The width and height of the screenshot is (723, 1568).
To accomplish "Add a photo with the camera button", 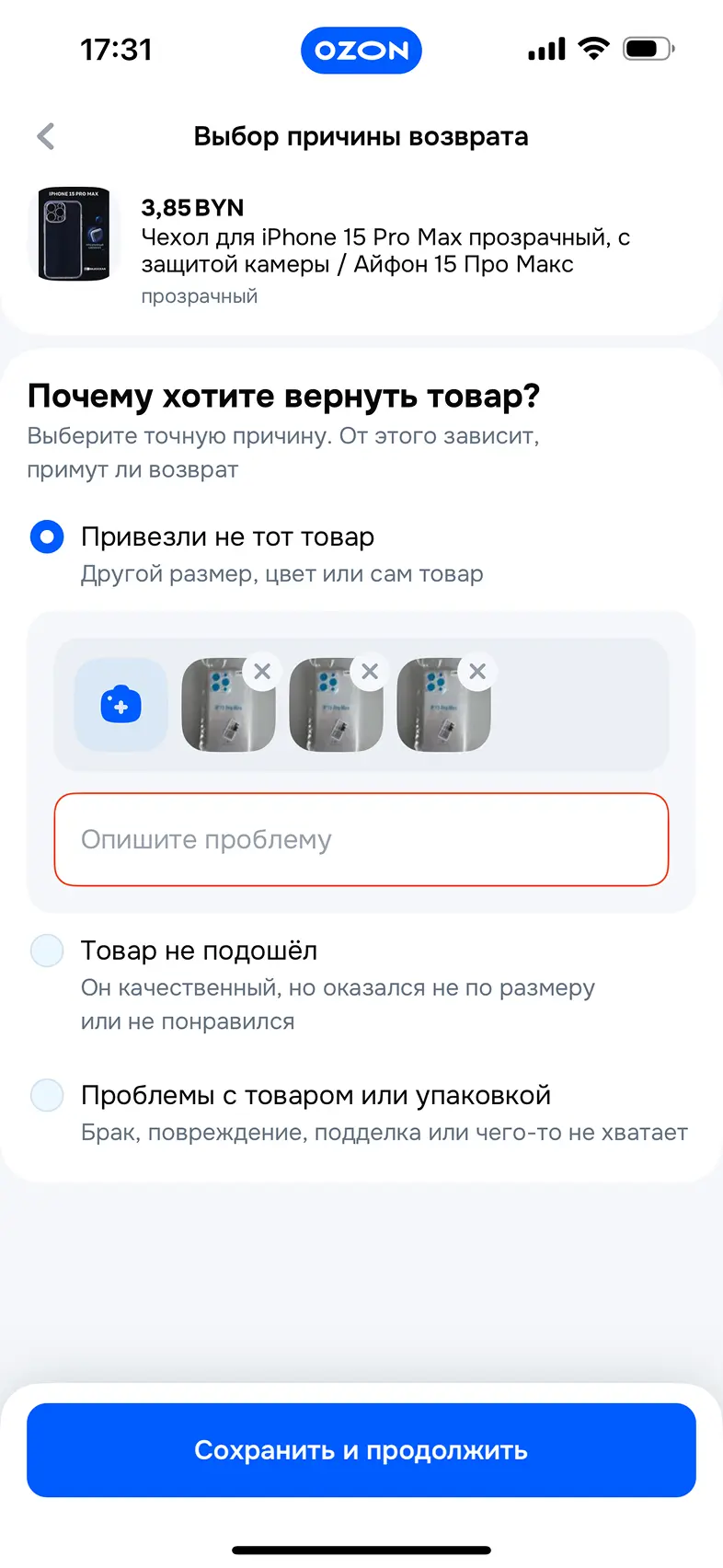I will [120, 705].
